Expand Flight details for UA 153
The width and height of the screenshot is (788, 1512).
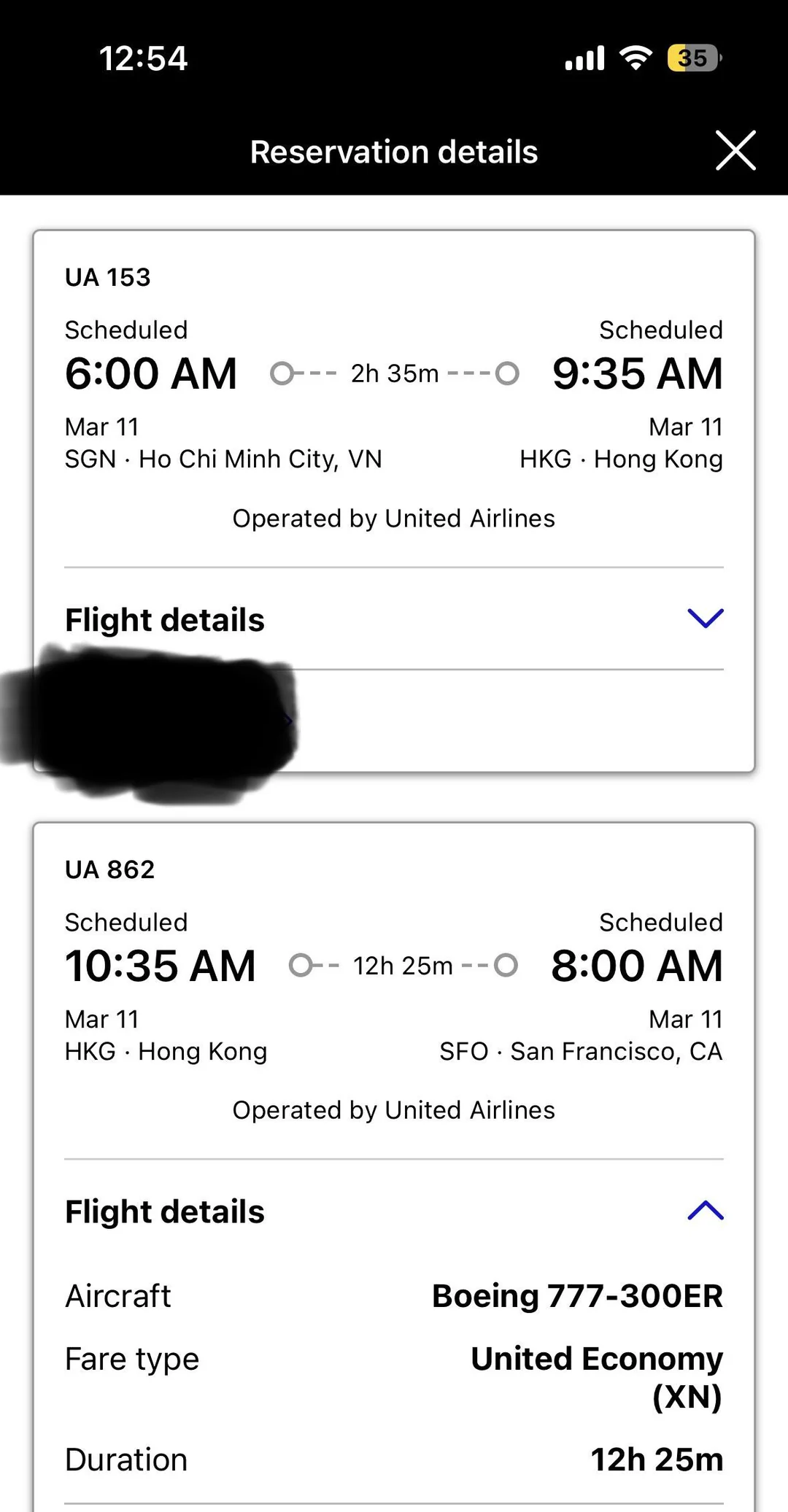coord(705,619)
